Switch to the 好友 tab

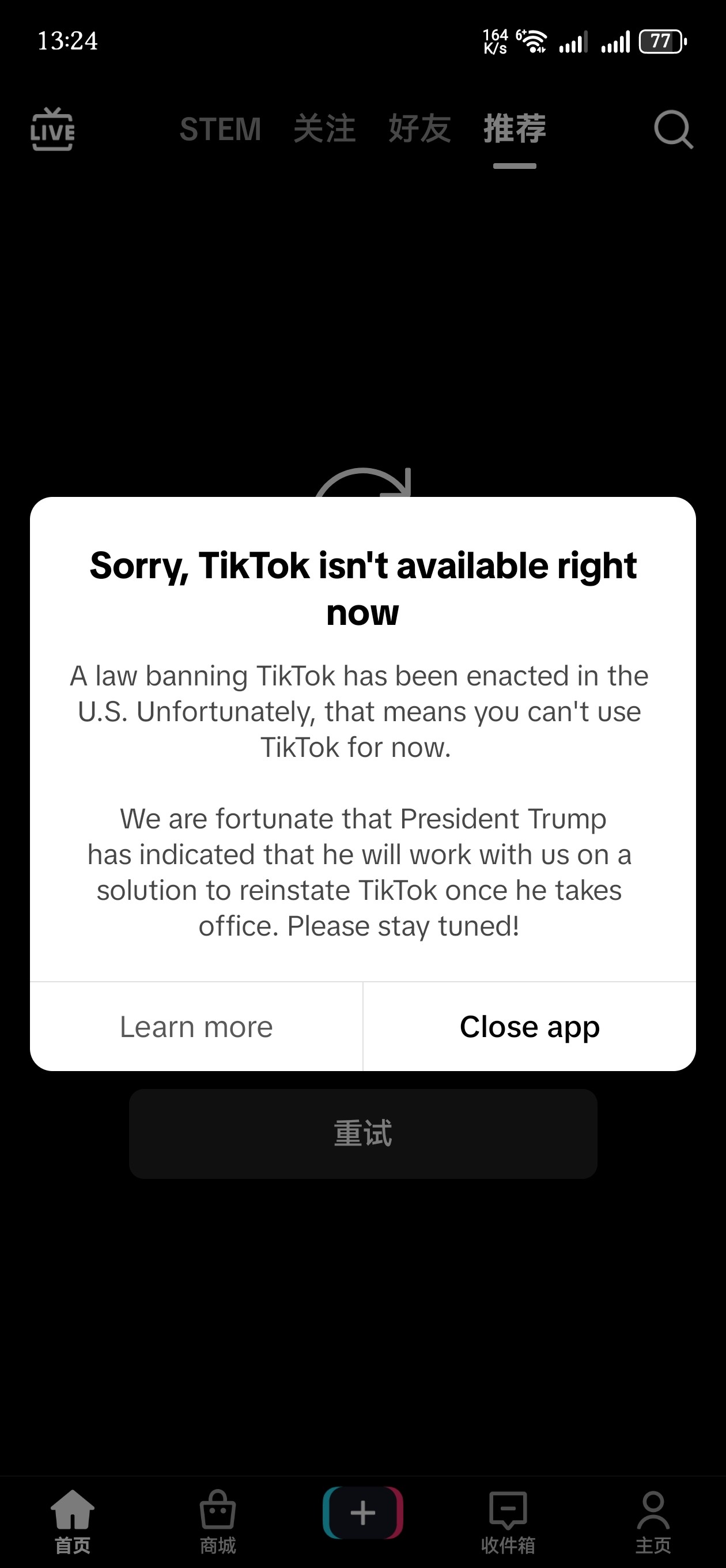point(419,129)
